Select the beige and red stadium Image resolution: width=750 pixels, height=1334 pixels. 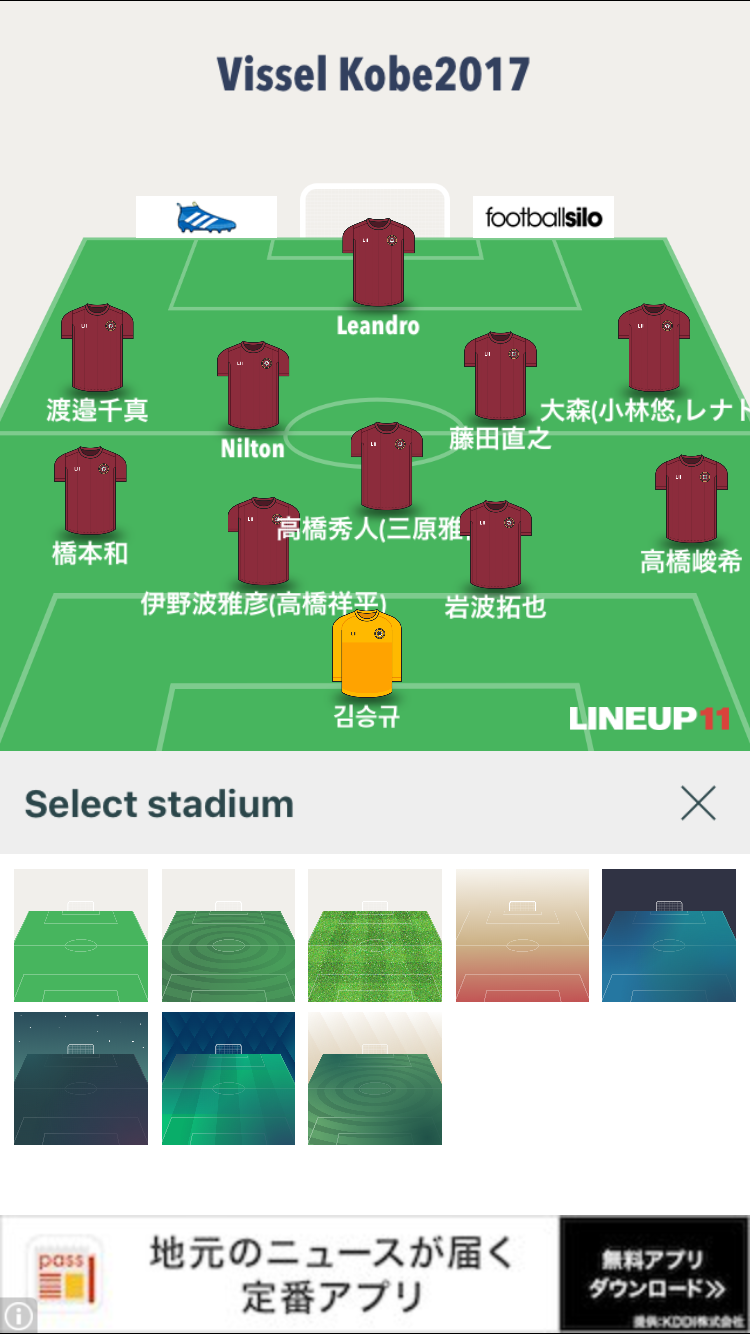click(522, 935)
